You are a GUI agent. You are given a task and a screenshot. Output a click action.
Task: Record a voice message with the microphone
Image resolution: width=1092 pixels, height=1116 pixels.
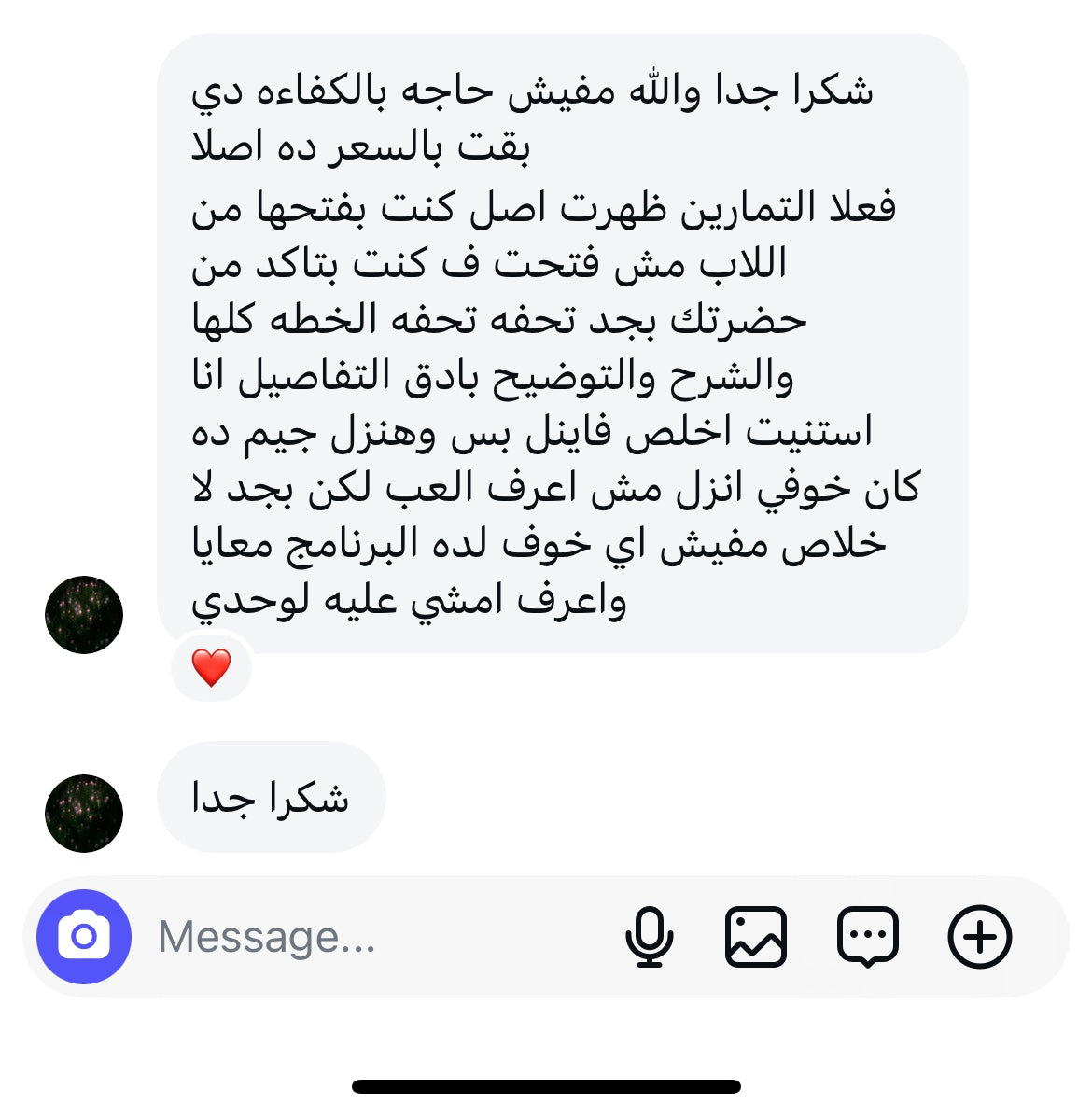click(649, 937)
